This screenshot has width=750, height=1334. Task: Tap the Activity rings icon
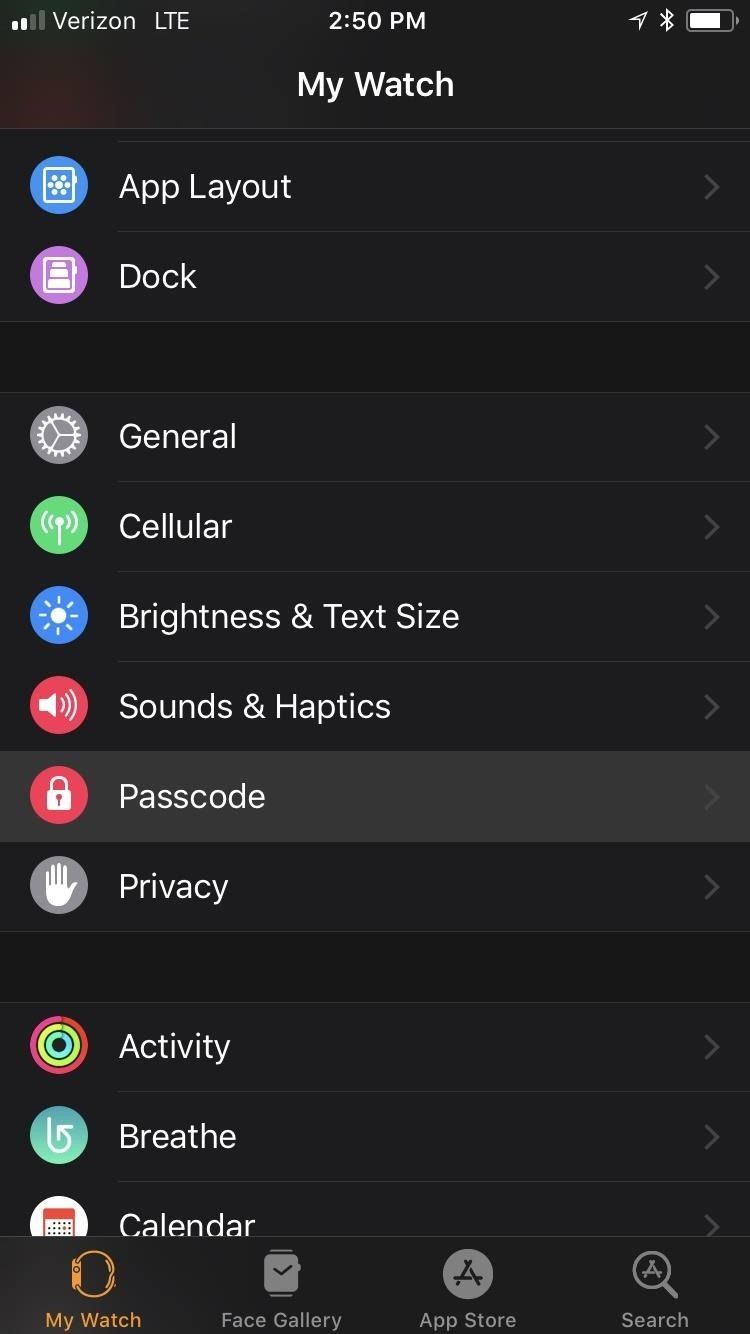pyautogui.click(x=59, y=1045)
